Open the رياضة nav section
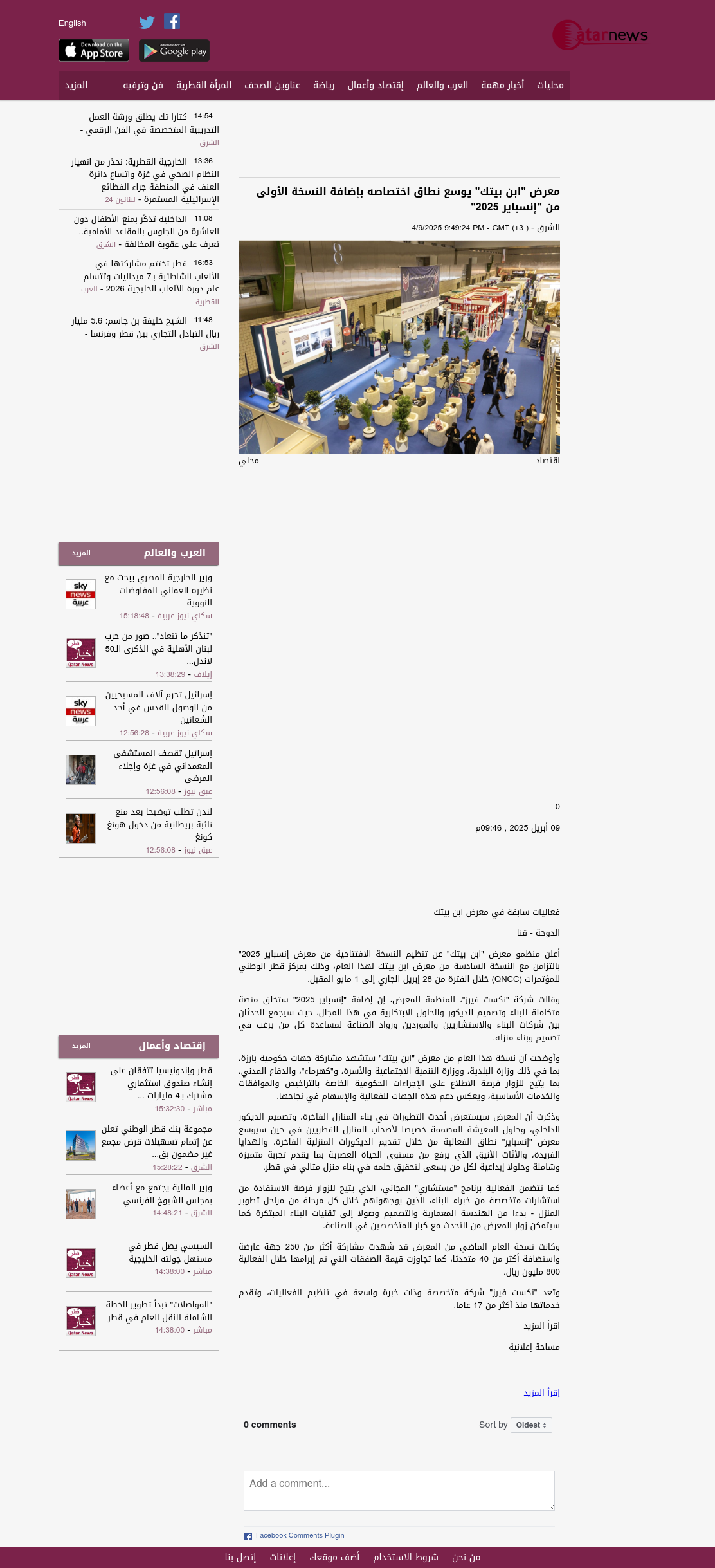The height and width of the screenshot is (1568, 715). 324,85
